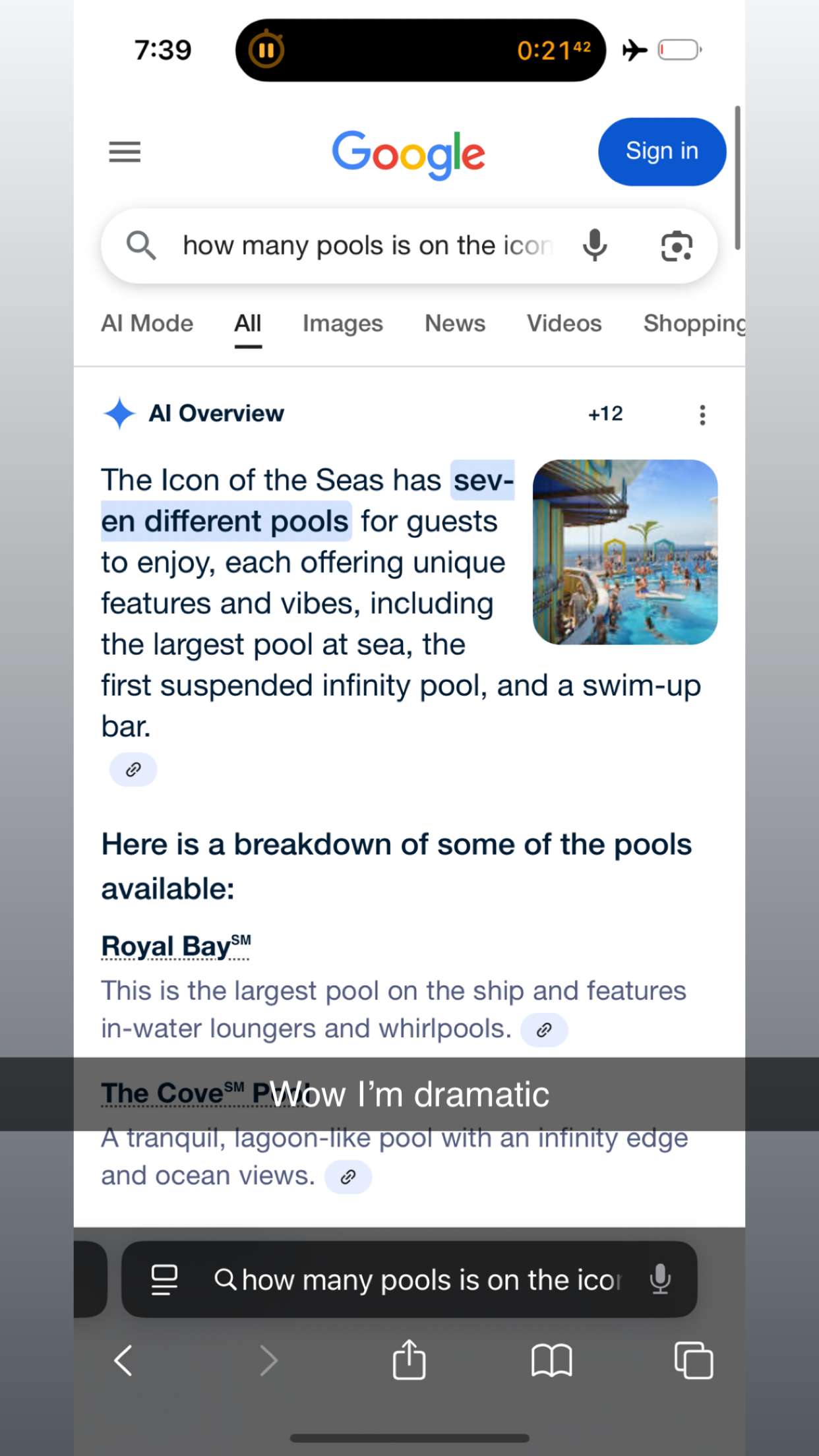Tap the Sign in button
819x1456 pixels.
pos(661,152)
